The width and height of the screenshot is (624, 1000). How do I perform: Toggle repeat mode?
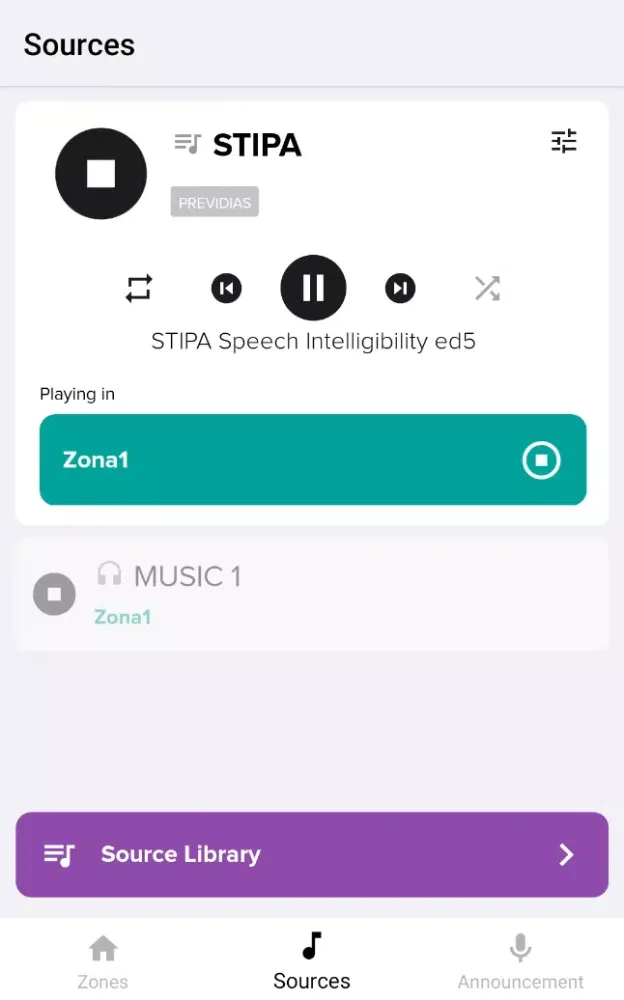pos(139,289)
